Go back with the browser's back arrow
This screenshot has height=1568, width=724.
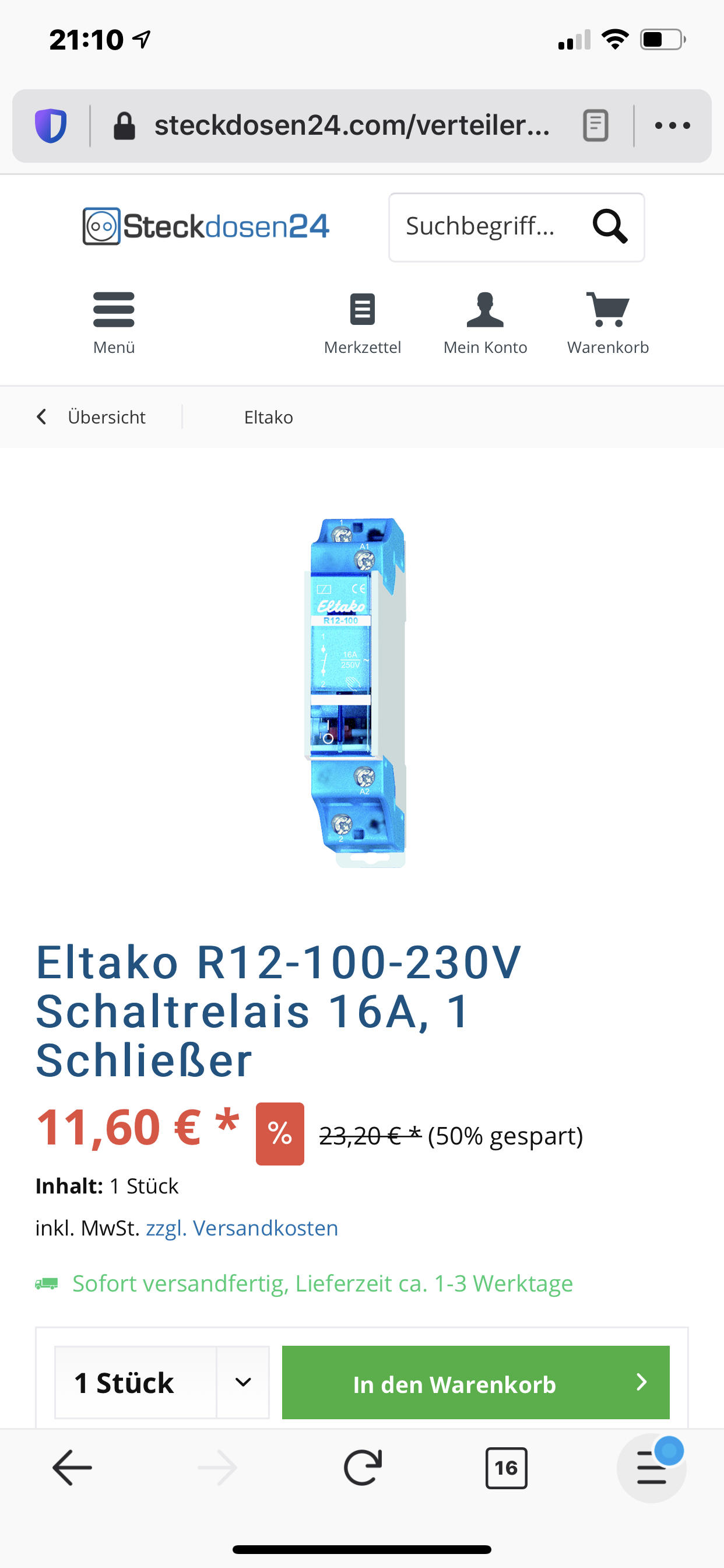(x=72, y=1468)
